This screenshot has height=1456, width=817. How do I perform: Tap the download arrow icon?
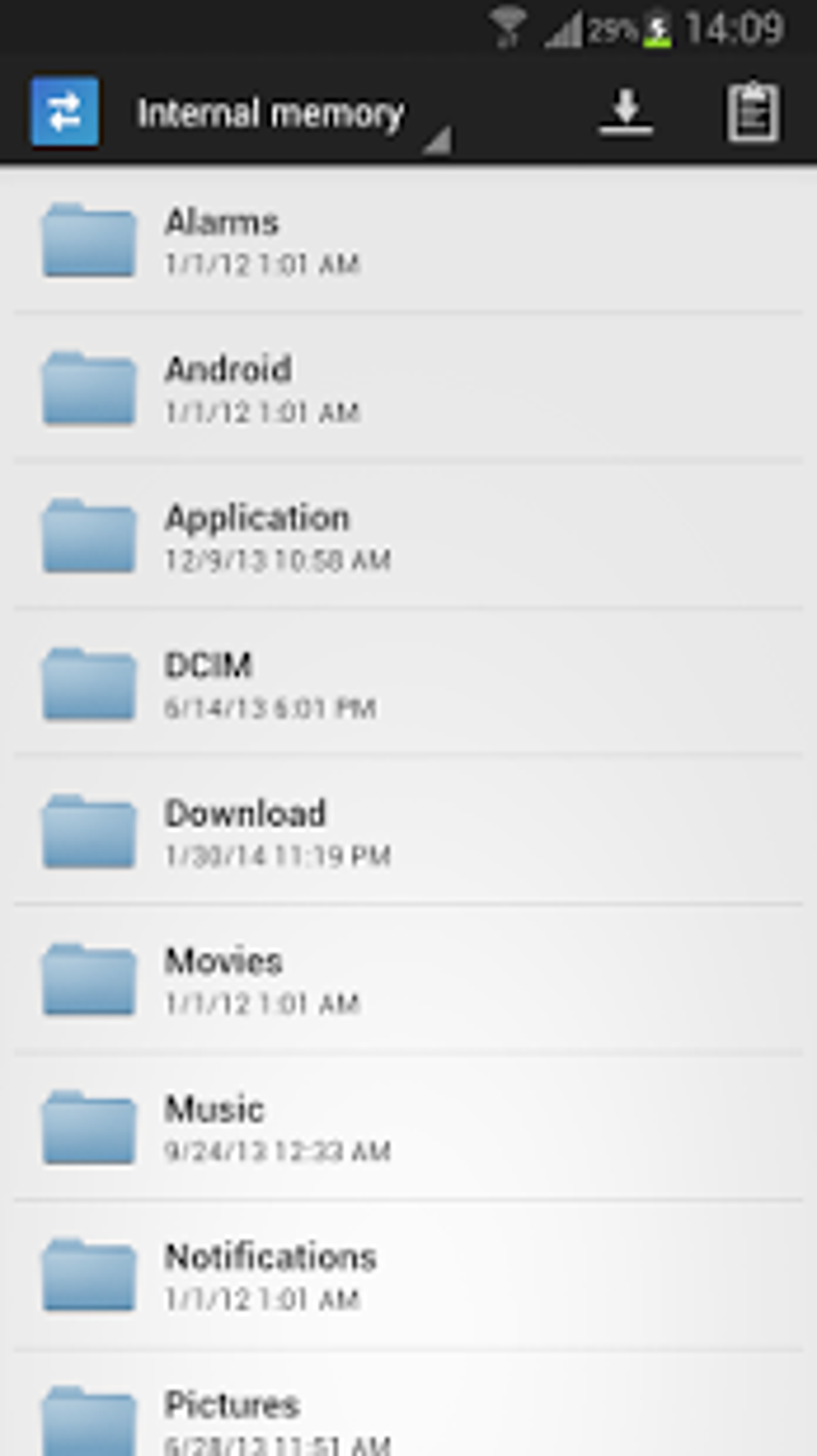click(x=626, y=112)
